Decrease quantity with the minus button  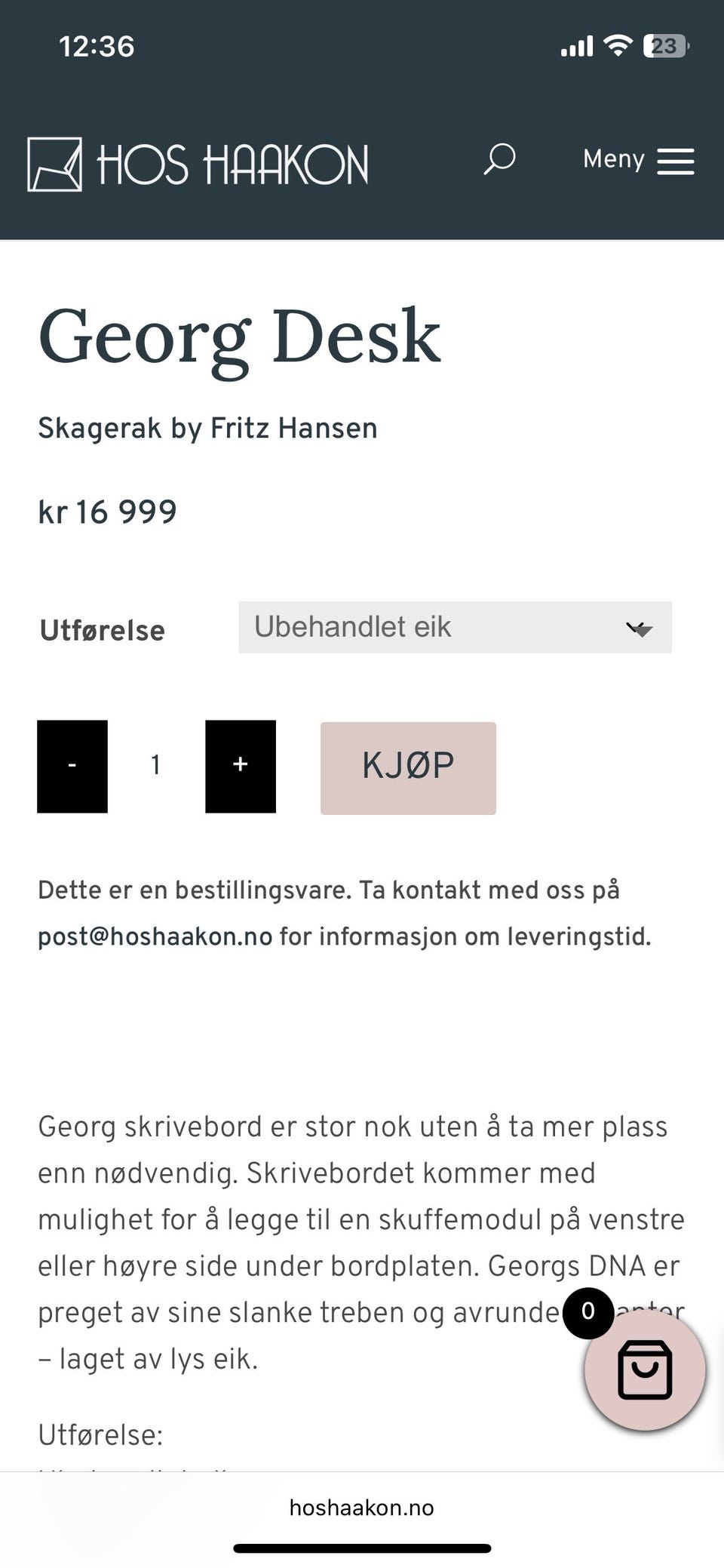pos(72,766)
